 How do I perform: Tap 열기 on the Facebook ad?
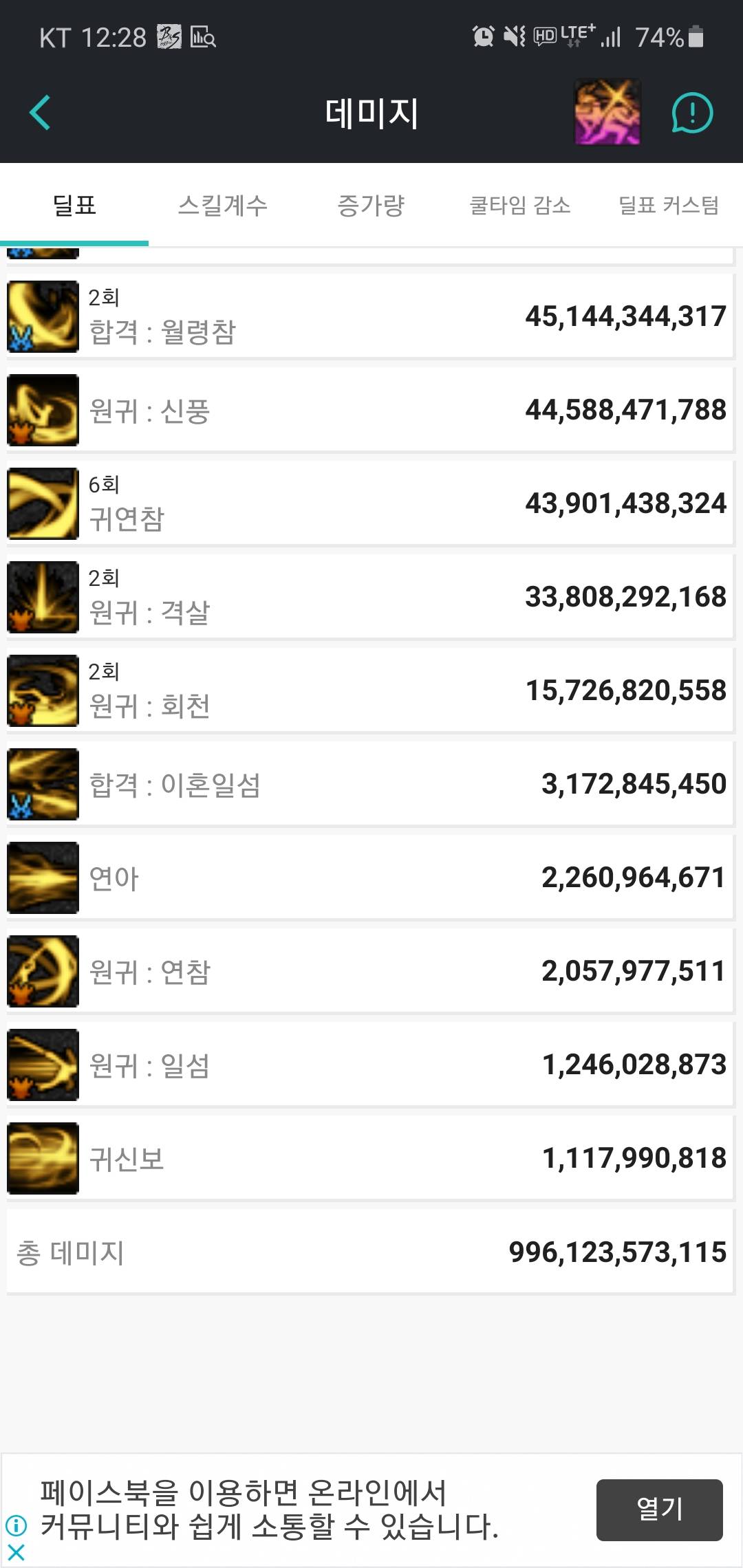click(x=659, y=1510)
